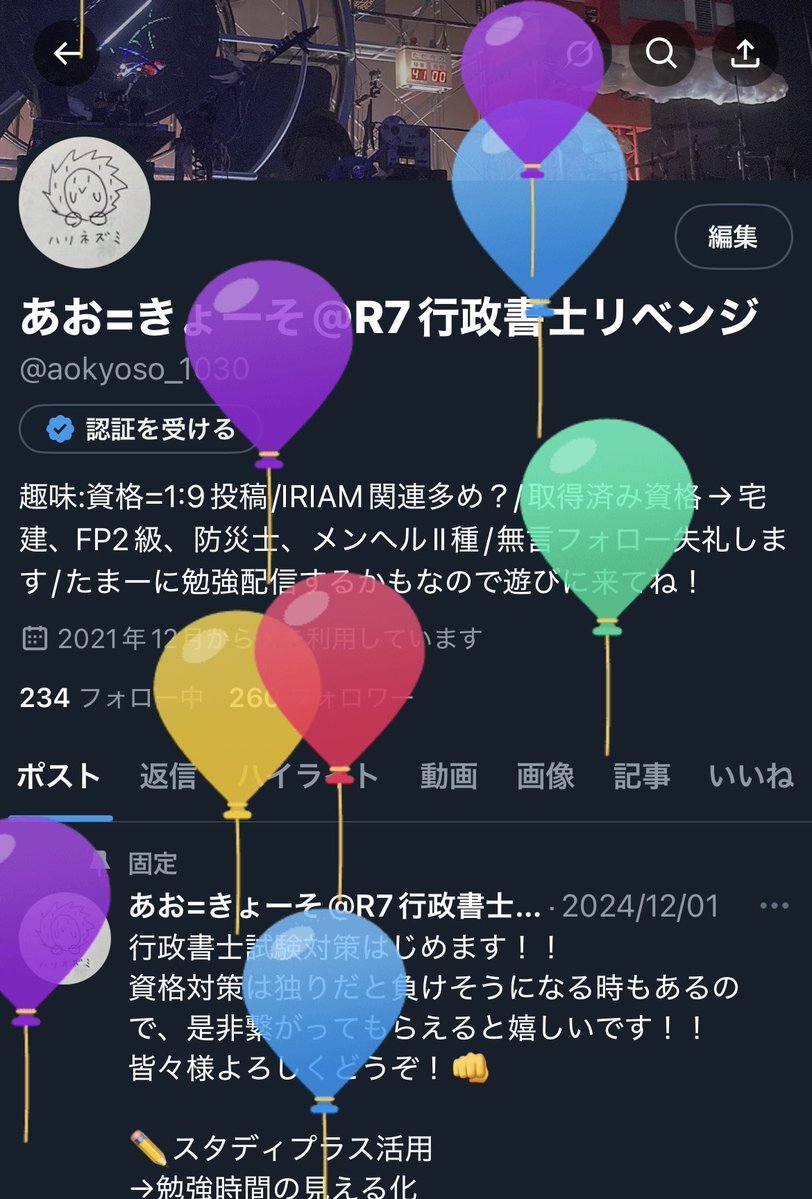Open the hedgehog profile picture
The width and height of the screenshot is (812, 1199).
tap(84, 203)
